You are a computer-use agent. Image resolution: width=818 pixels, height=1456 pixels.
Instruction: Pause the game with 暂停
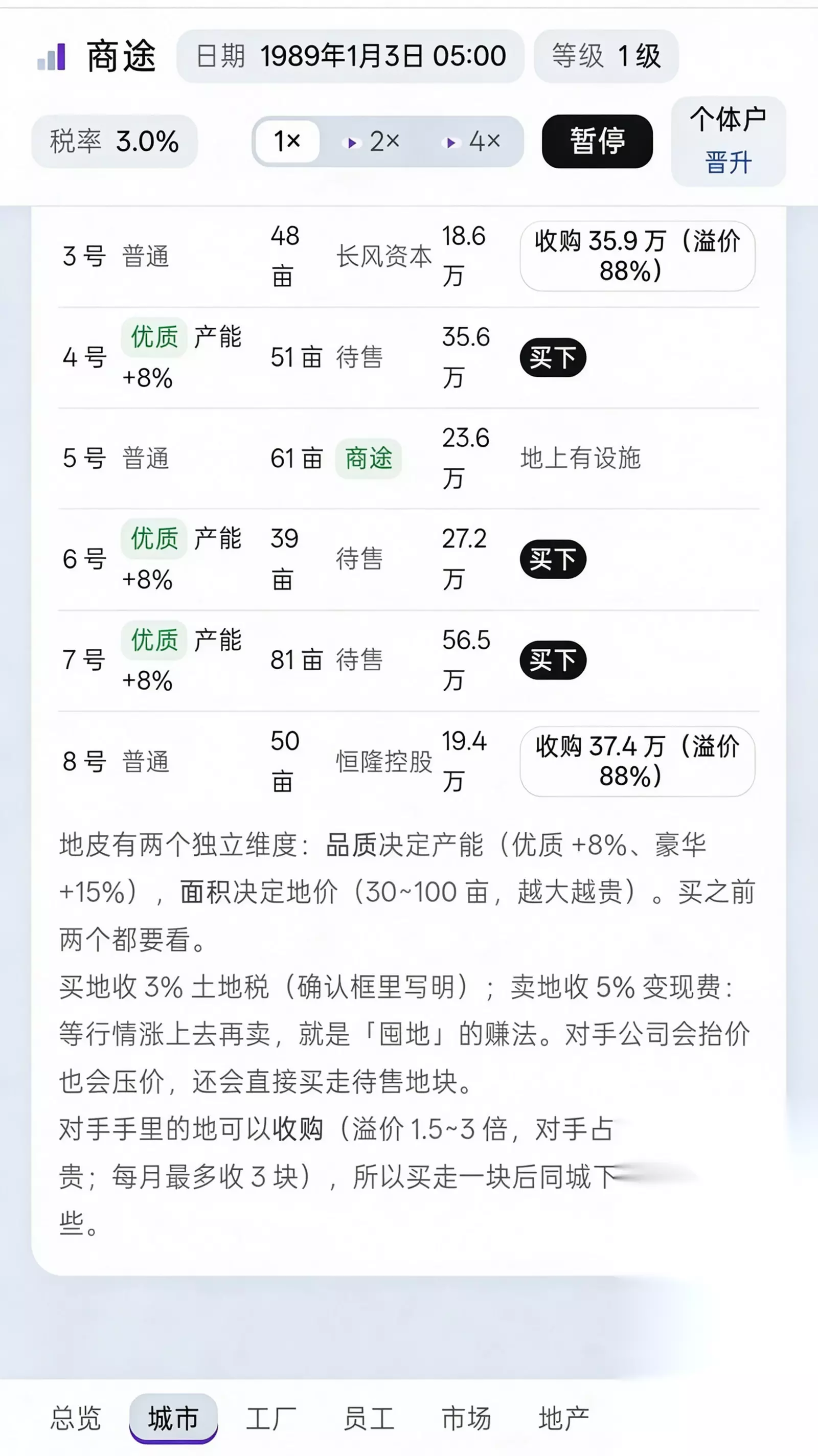(597, 141)
